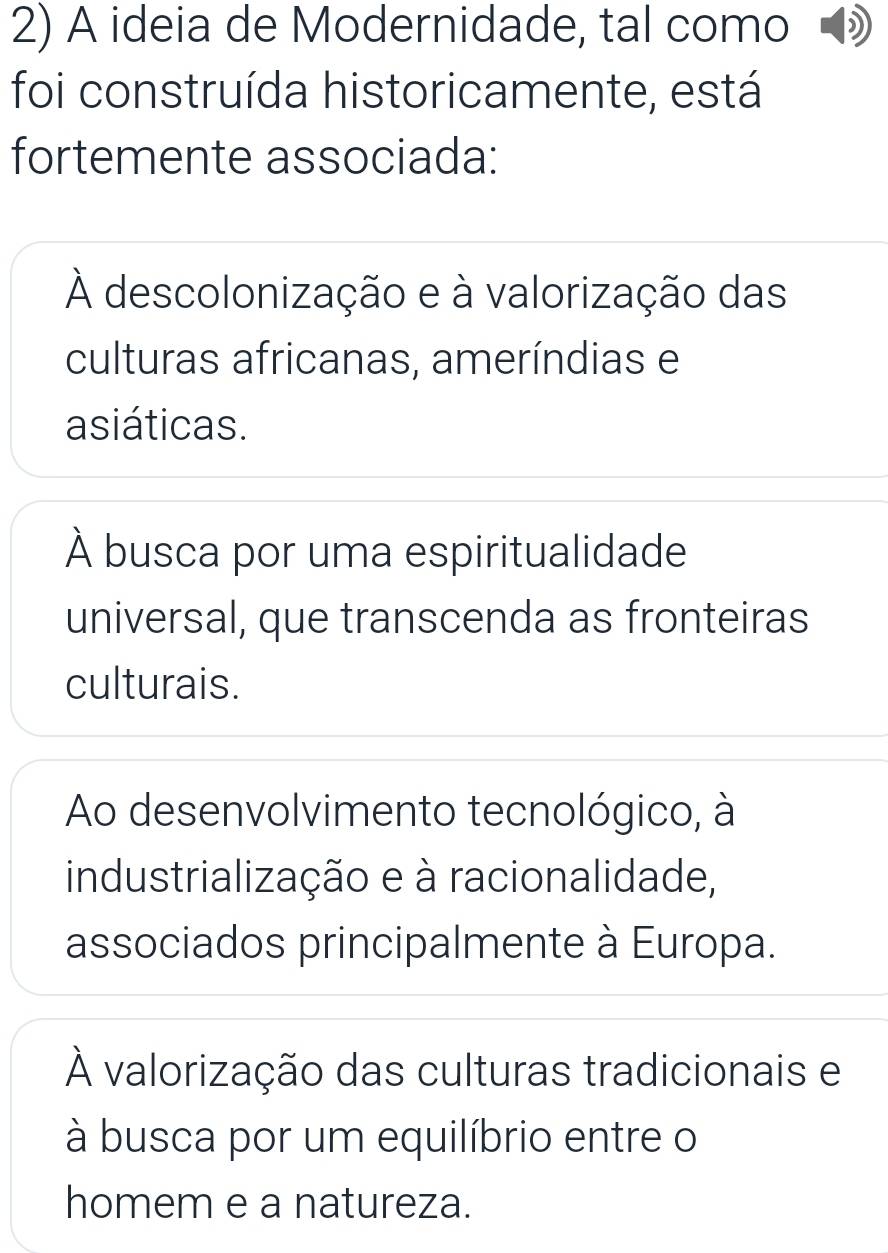Select the answer about descolonização and valorização das culturas
The width and height of the screenshot is (888, 1253).
tap(450, 359)
